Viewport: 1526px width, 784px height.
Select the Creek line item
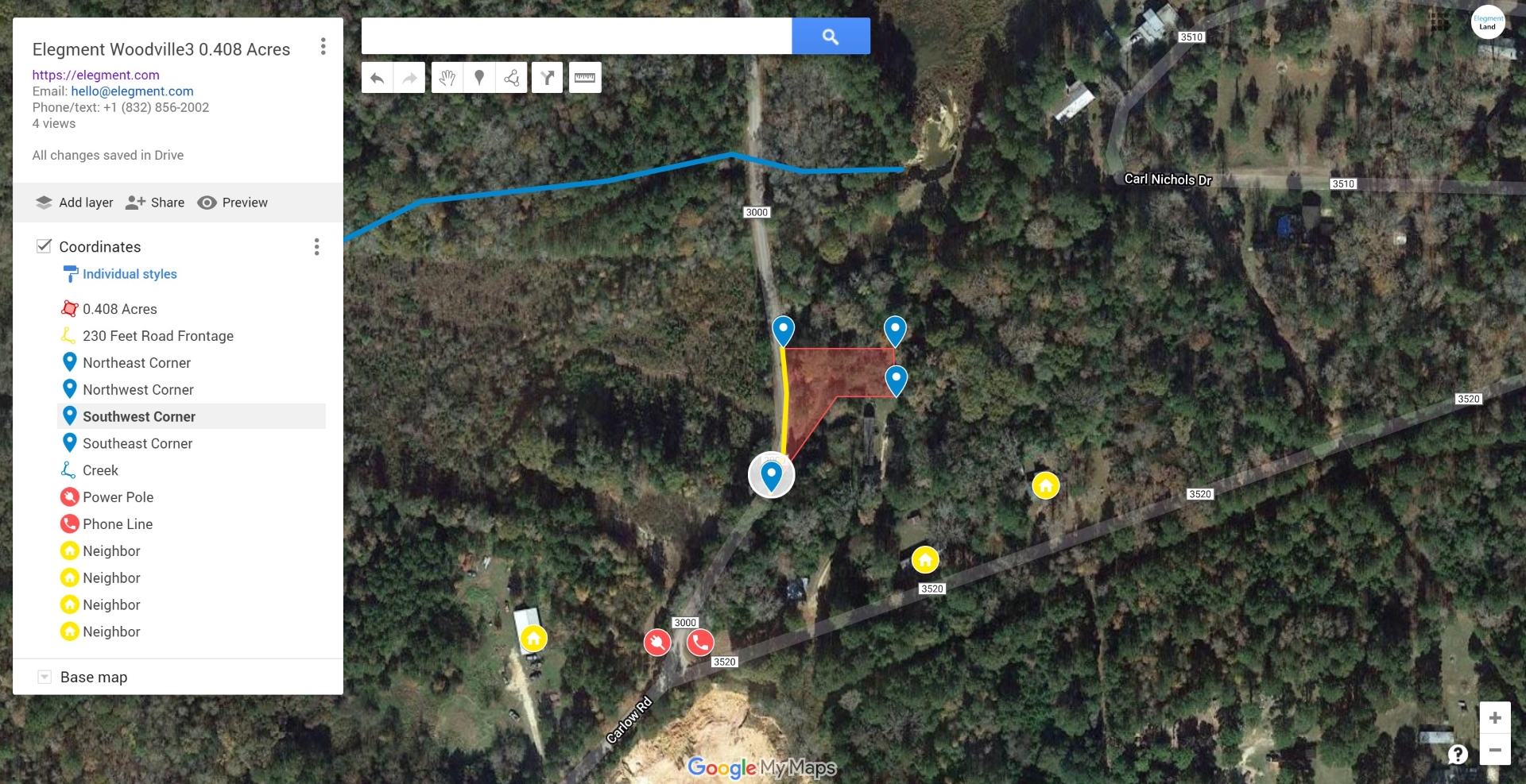(100, 470)
